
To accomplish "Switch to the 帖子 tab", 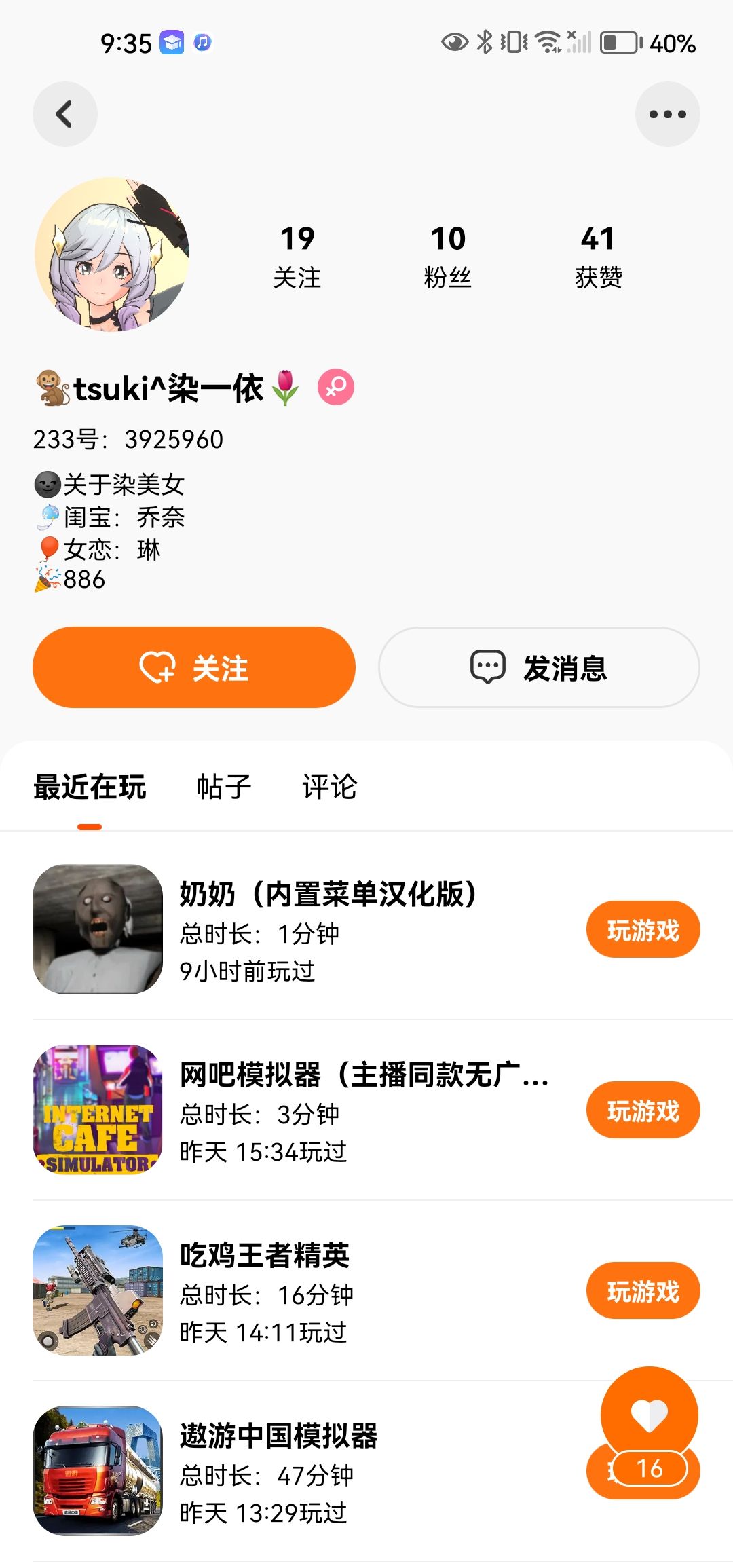I will [x=223, y=787].
